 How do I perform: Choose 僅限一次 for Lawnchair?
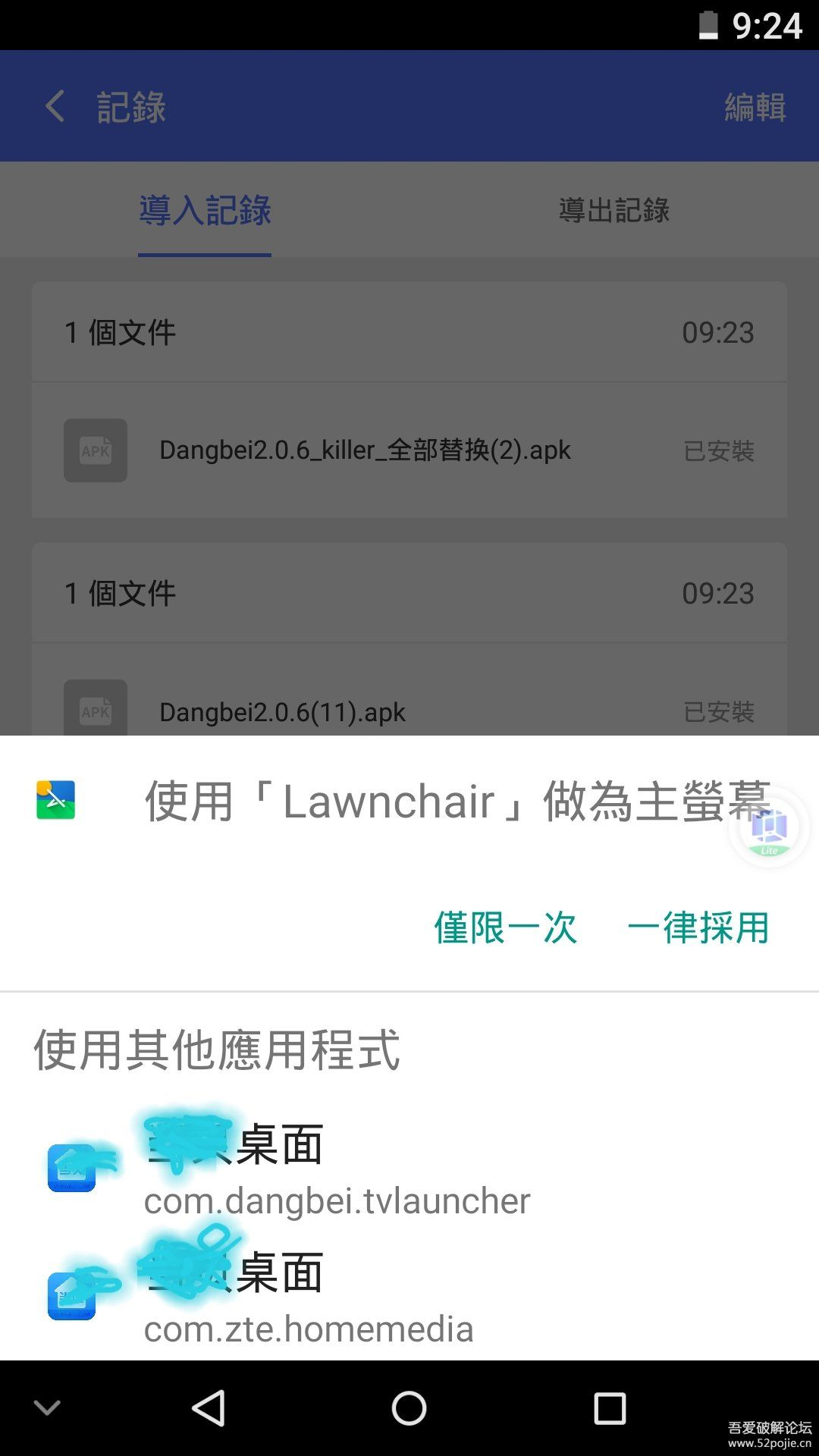(x=506, y=929)
